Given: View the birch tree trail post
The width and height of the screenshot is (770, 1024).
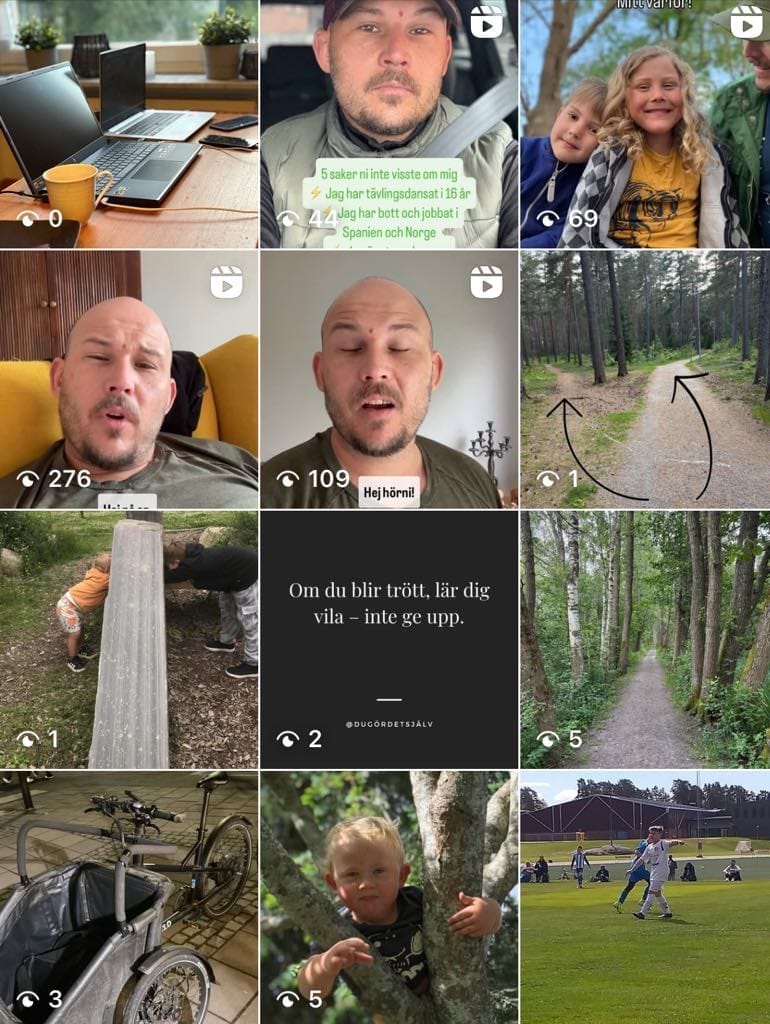Looking at the screenshot, I should (x=645, y=639).
